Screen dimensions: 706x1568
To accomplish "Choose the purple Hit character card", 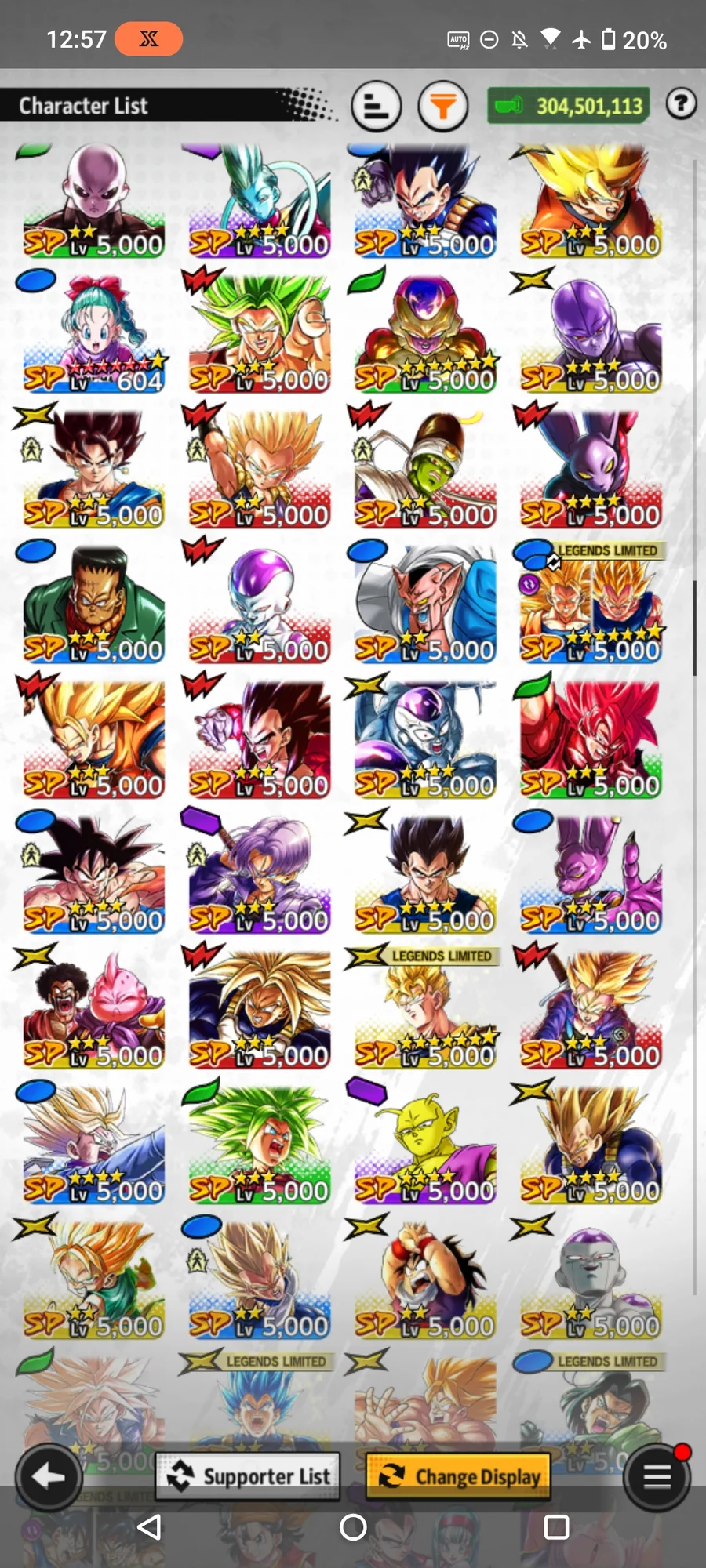I will pos(591,333).
